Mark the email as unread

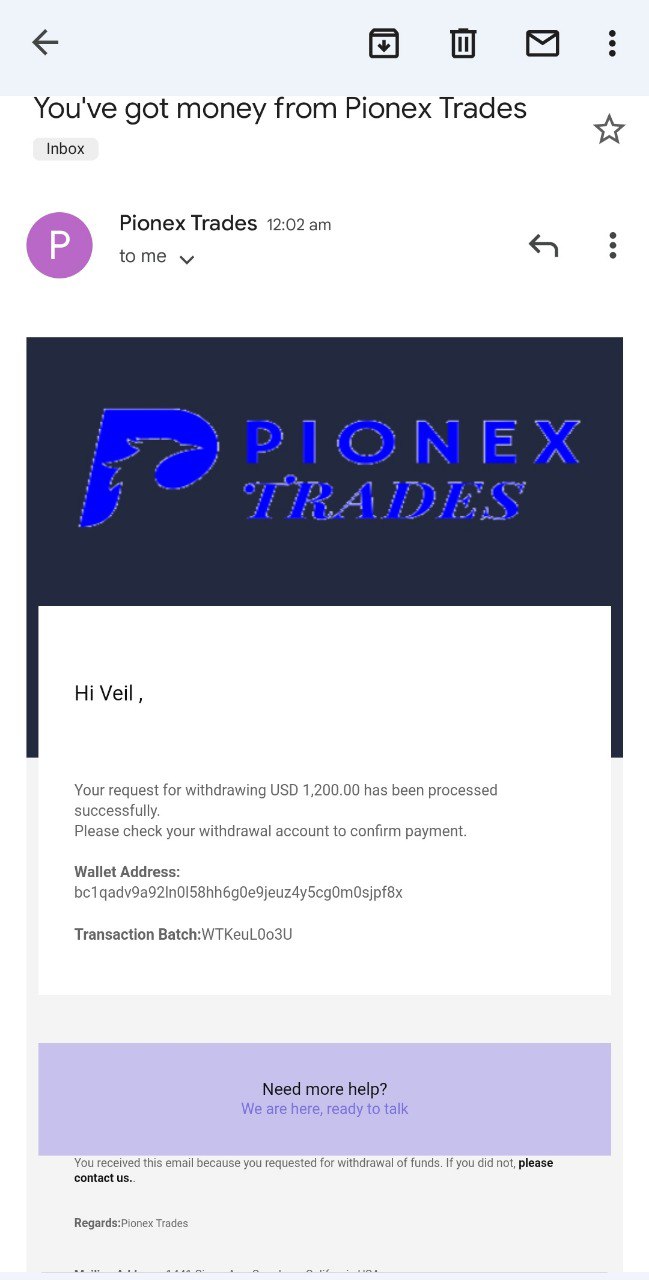click(x=542, y=43)
